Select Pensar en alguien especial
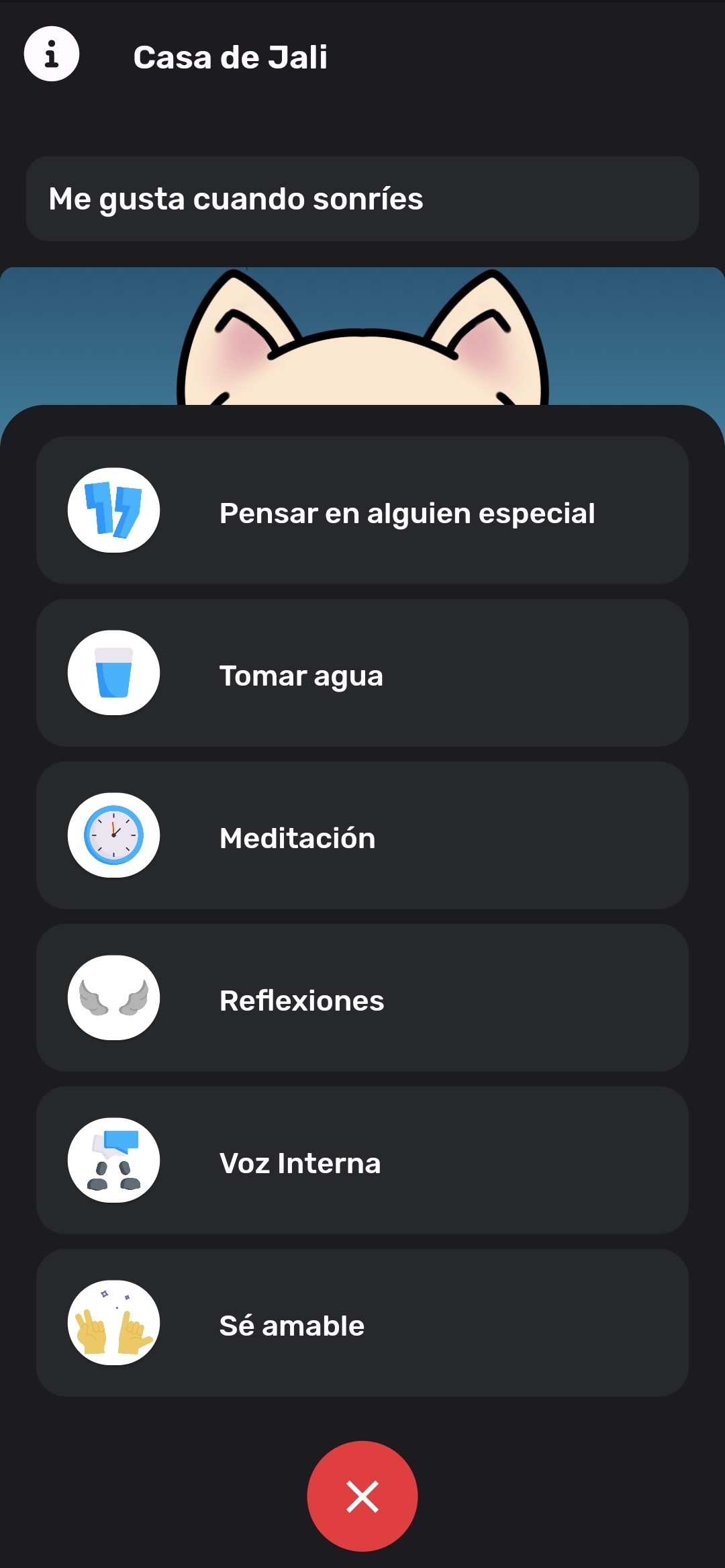The width and height of the screenshot is (725, 1568). click(362, 510)
